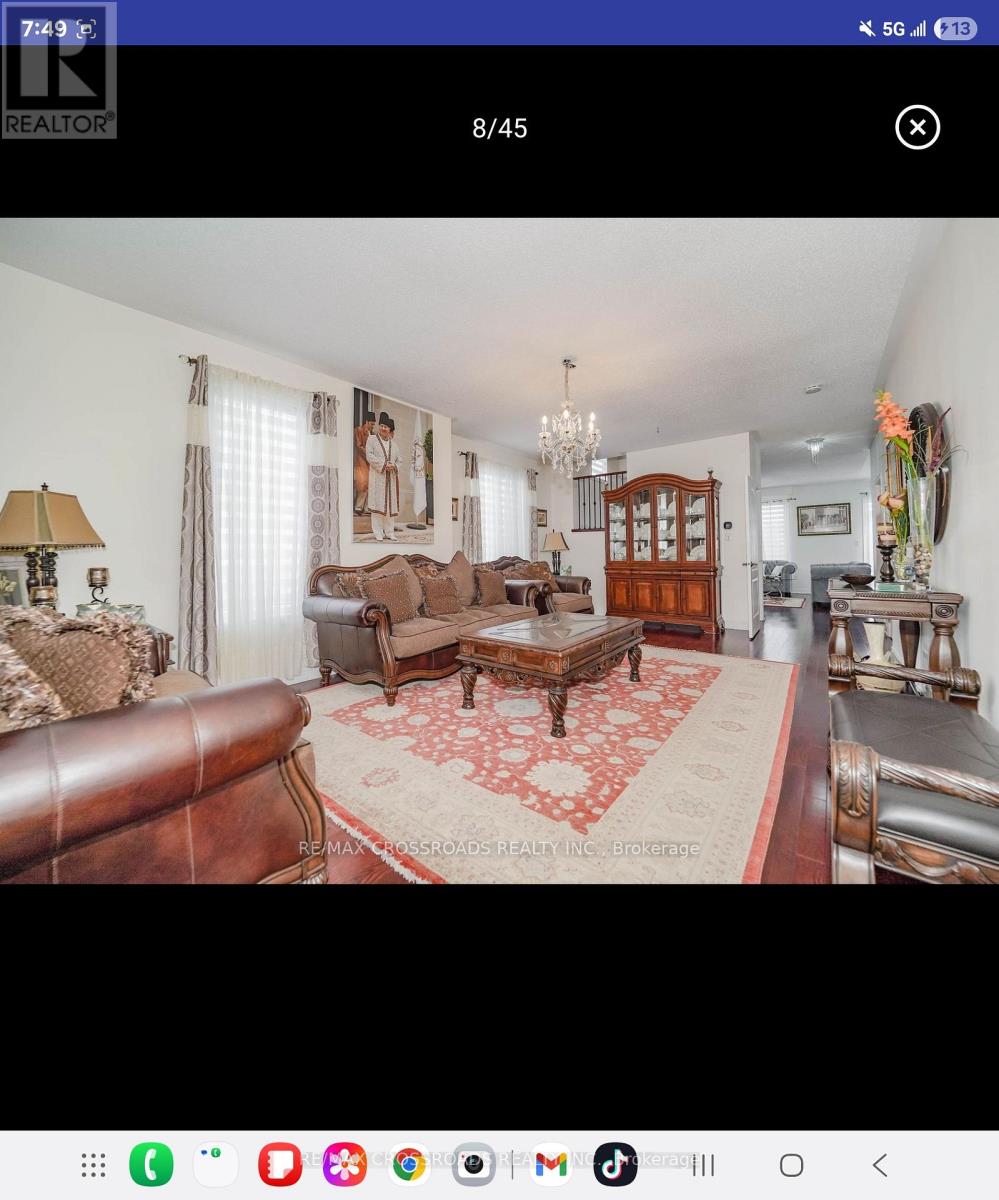Open the living room photo full view
This screenshot has height=1200, width=999.
499,550
